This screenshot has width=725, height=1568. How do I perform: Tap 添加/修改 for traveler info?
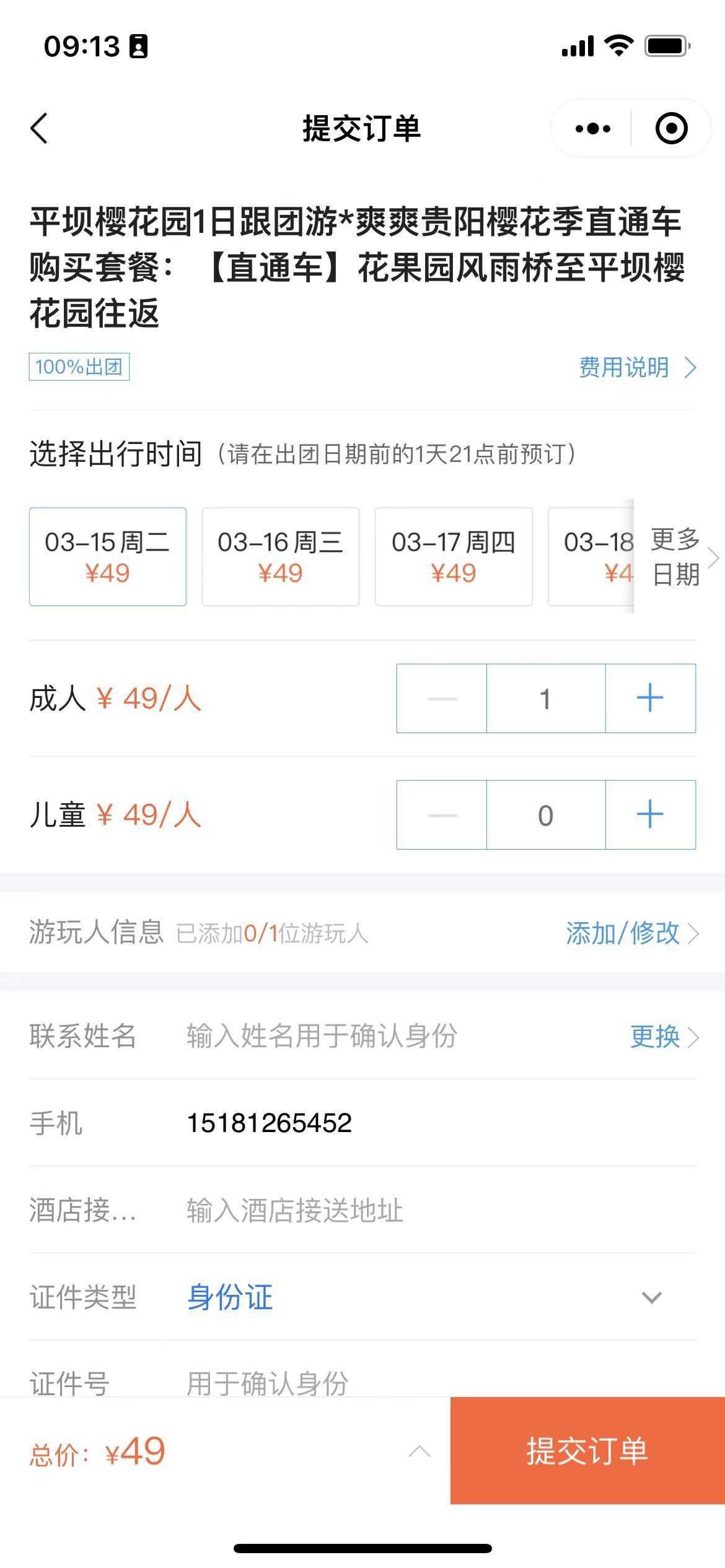click(x=631, y=933)
